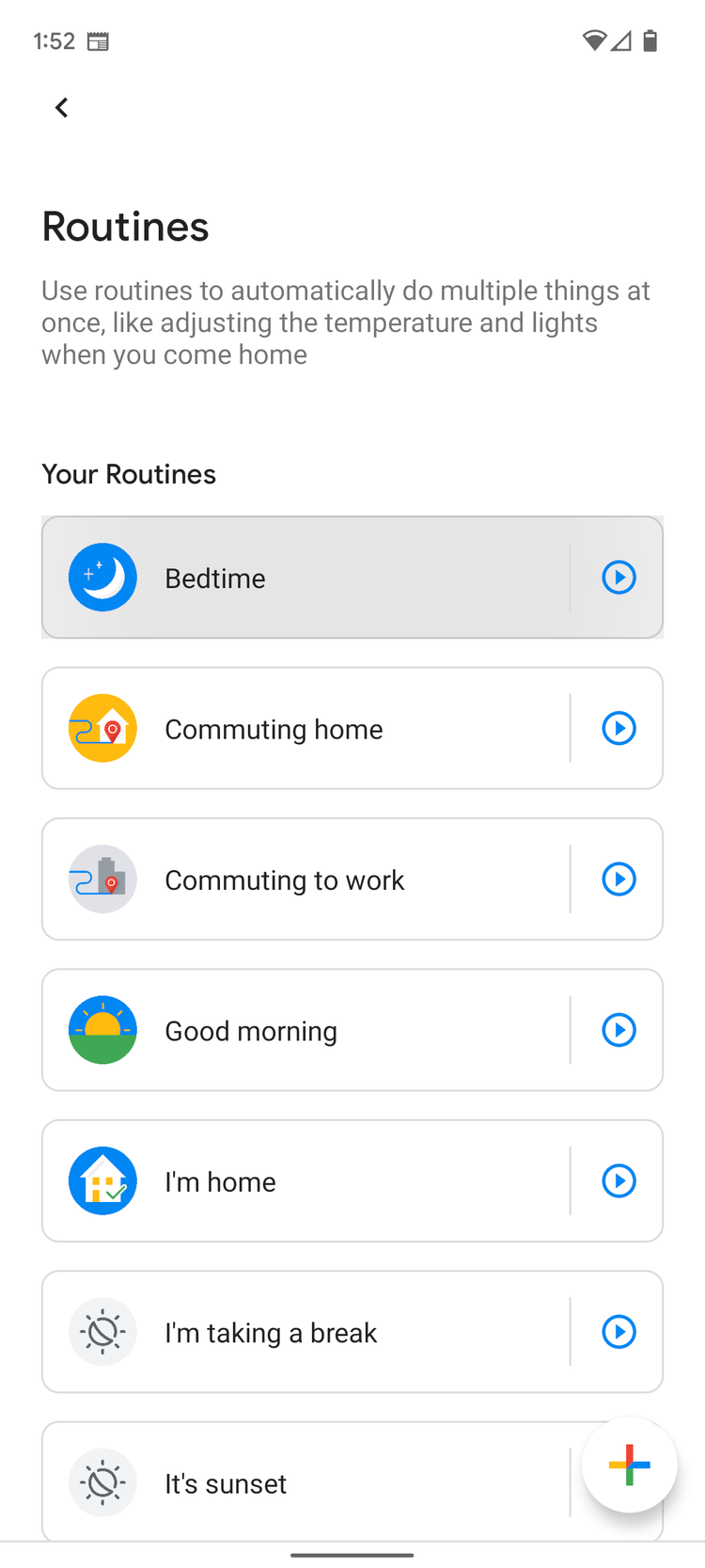Run the I'm home routine
705x1568 pixels.
[619, 1180]
